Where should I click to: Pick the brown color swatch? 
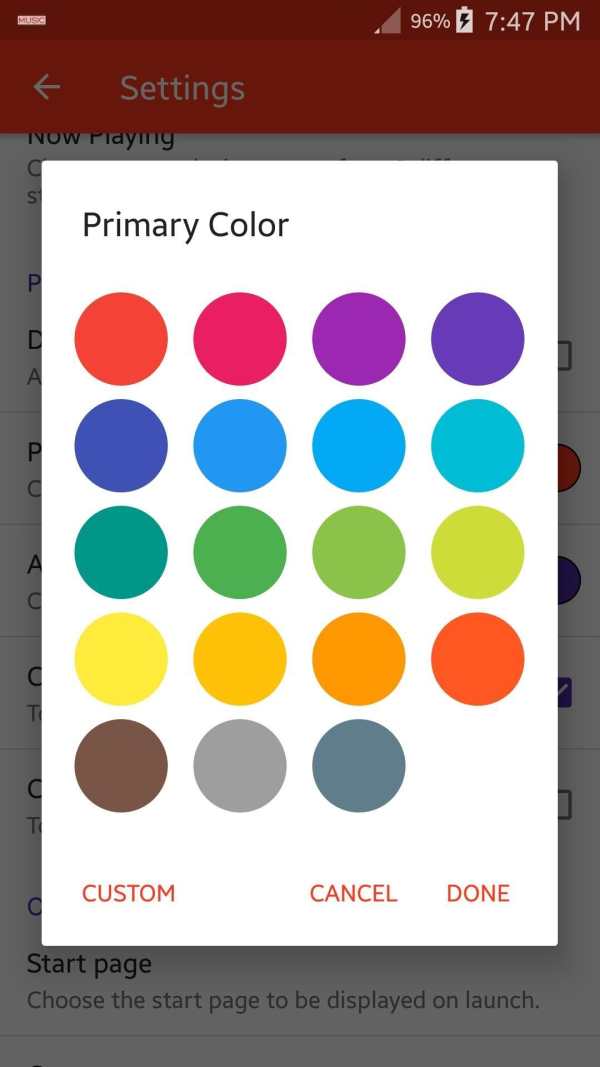click(121, 766)
